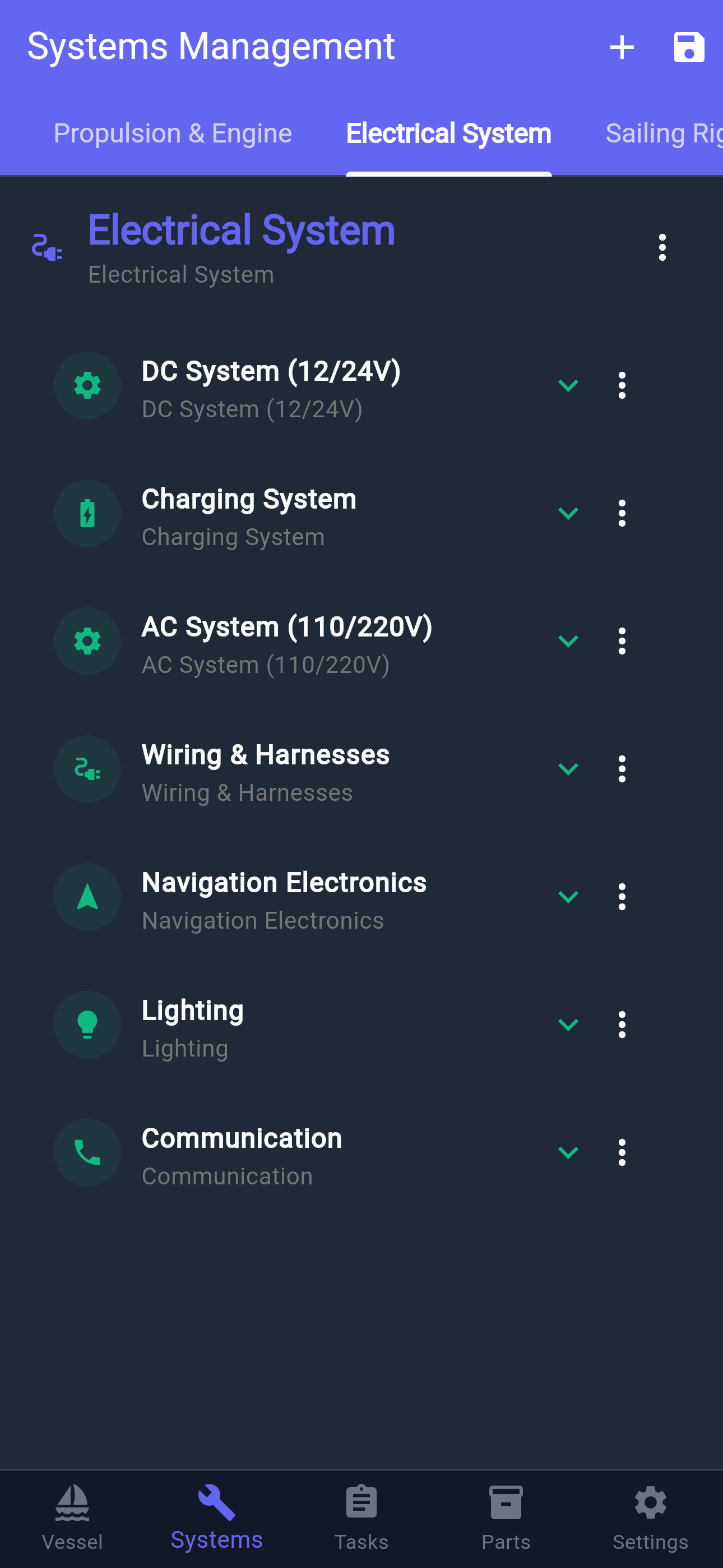Expand the Navigation Electronics section
This screenshot has height=1568, width=723.
point(568,897)
